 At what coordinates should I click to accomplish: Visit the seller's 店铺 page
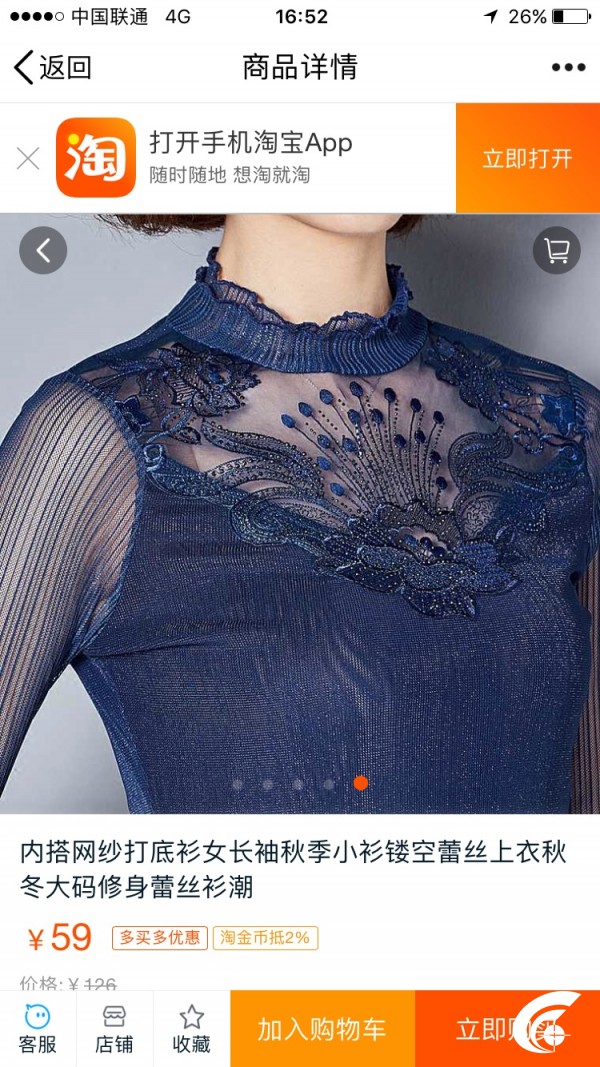coord(114,1029)
